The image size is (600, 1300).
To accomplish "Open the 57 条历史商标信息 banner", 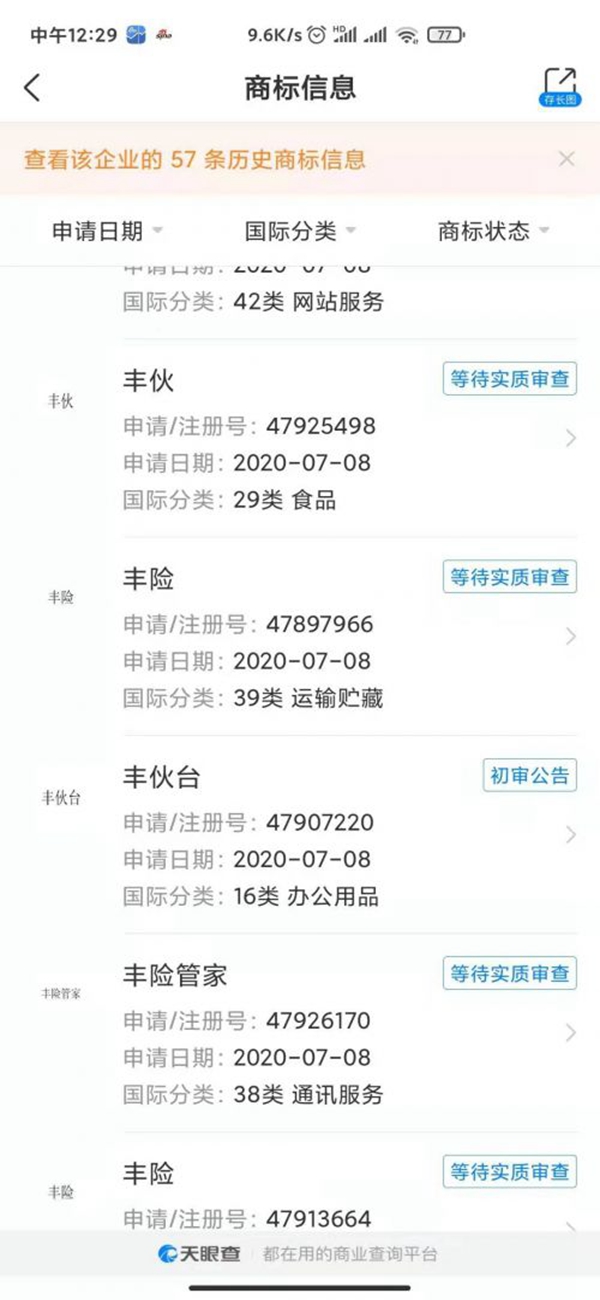I will 195,159.
